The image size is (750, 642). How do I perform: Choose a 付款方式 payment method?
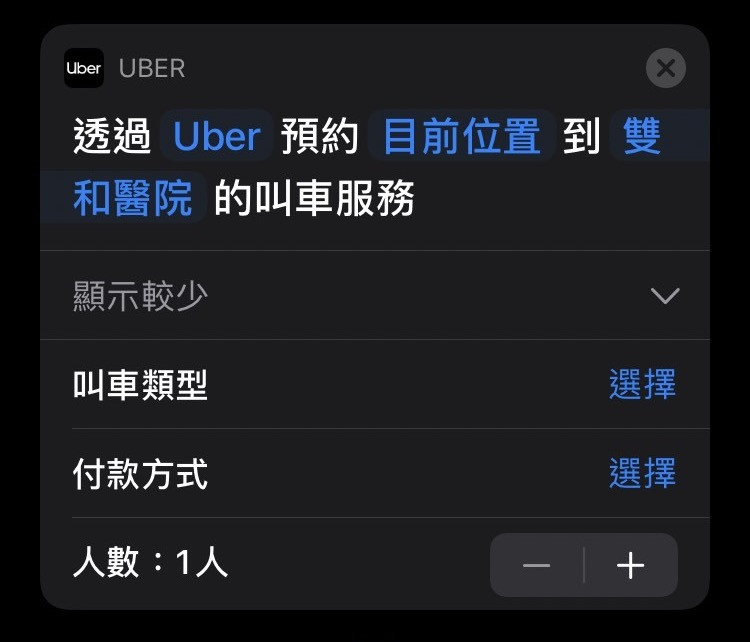click(x=642, y=473)
